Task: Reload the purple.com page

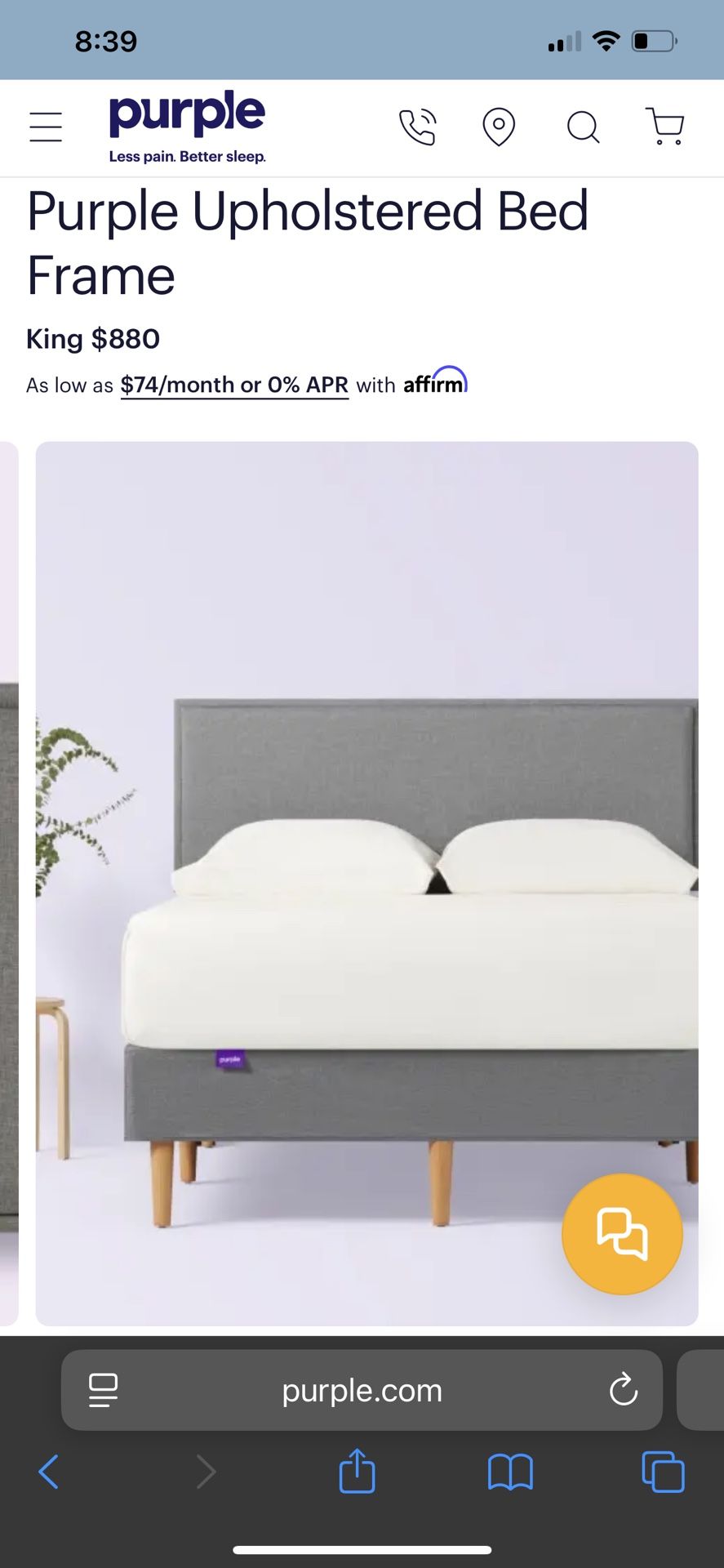Action: tap(624, 1390)
